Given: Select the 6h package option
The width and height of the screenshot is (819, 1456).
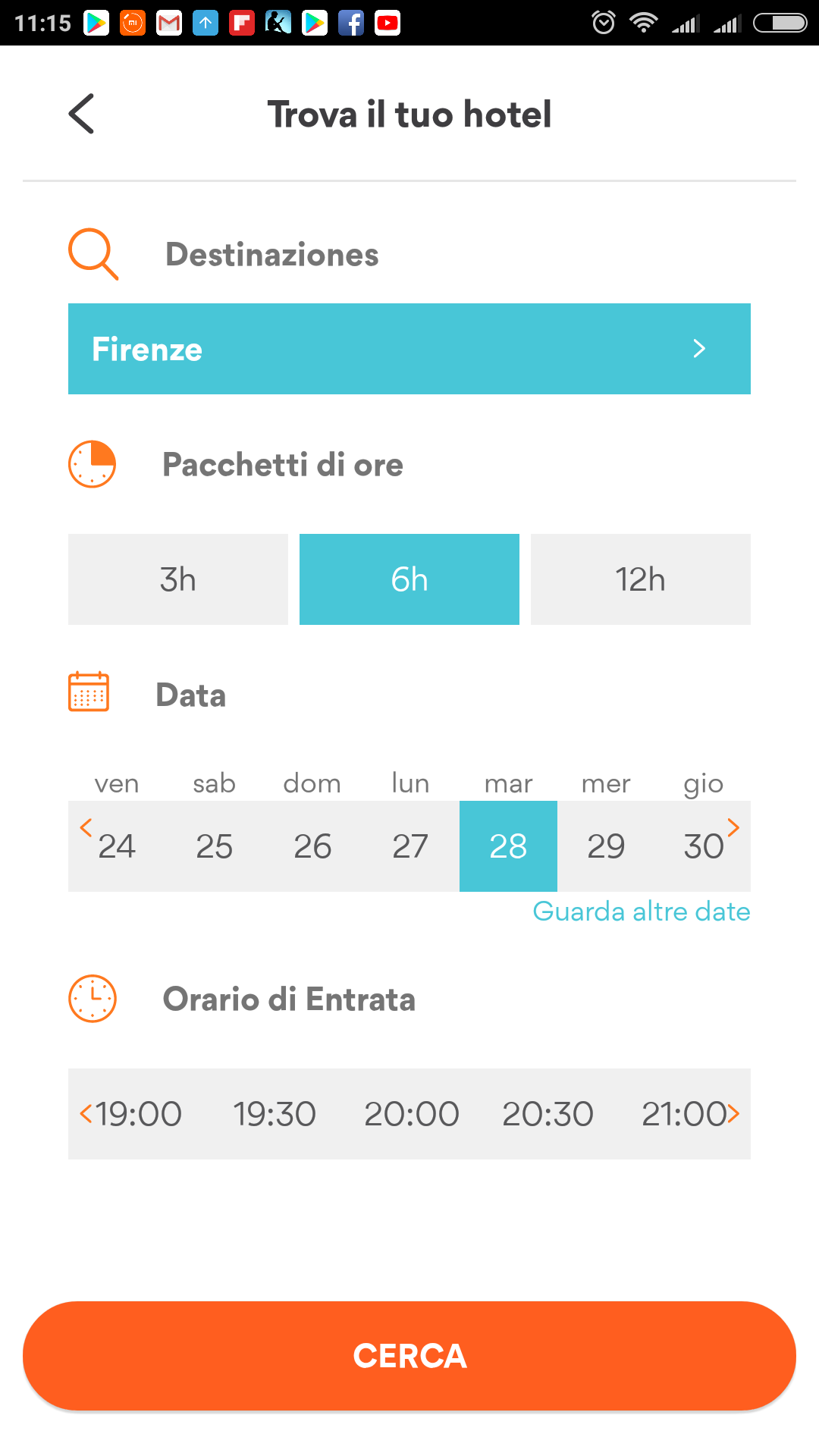Looking at the screenshot, I should tap(409, 579).
